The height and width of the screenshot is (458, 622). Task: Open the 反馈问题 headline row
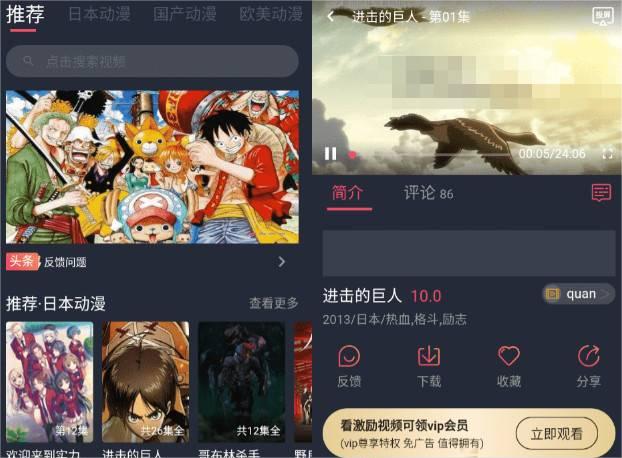pyautogui.click(x=150, y=262)
